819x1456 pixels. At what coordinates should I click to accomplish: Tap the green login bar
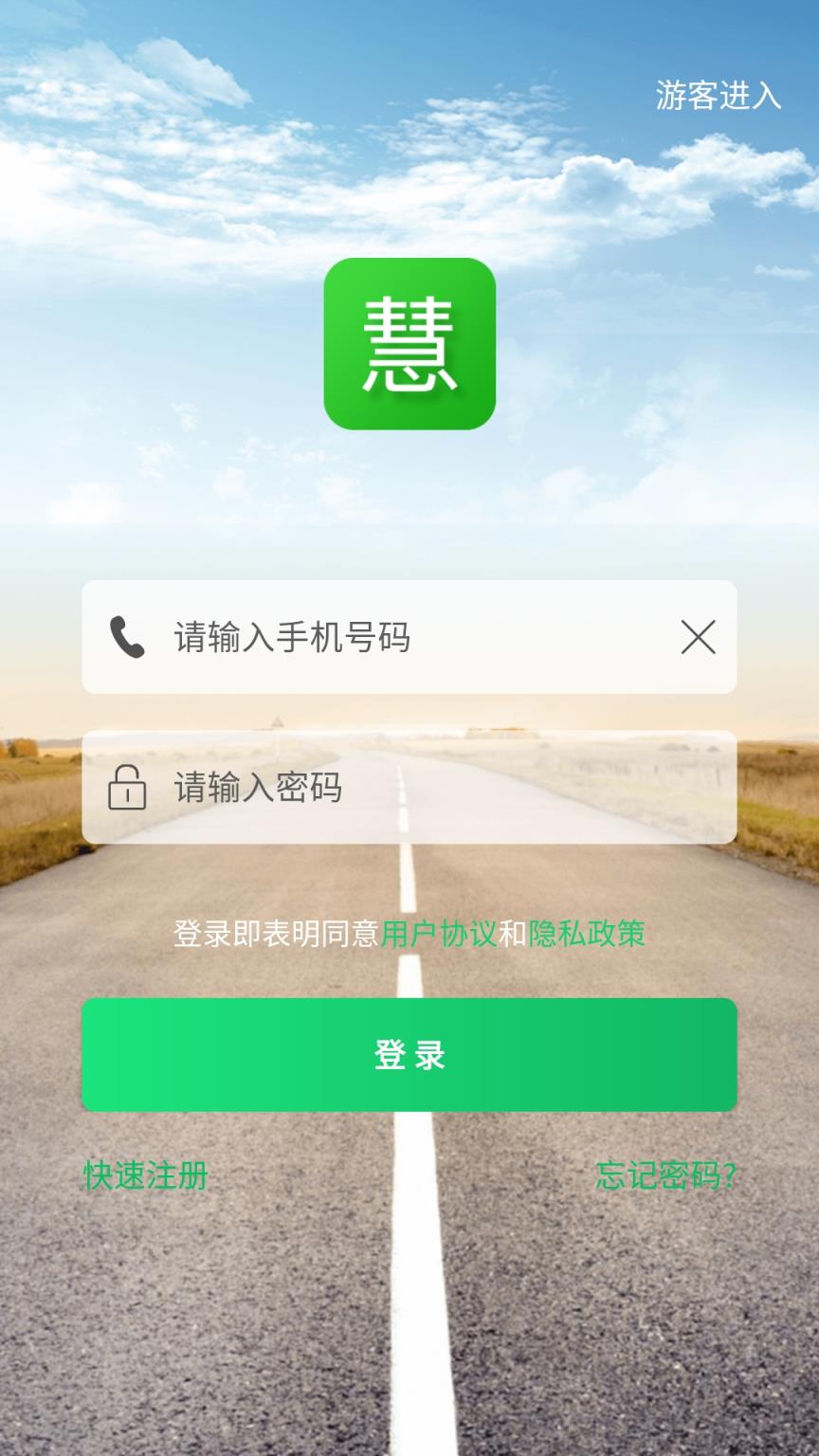[409, 1054]
